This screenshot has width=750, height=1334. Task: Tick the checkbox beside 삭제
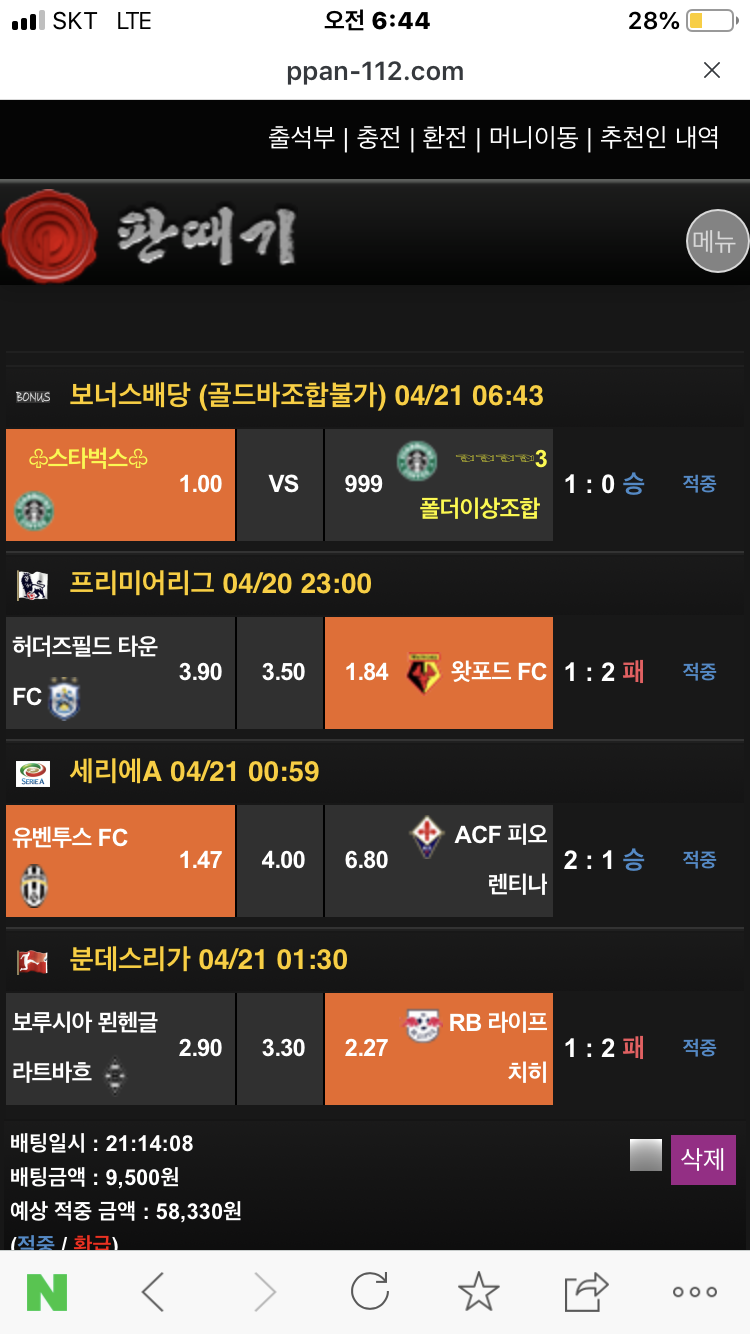646,1155
